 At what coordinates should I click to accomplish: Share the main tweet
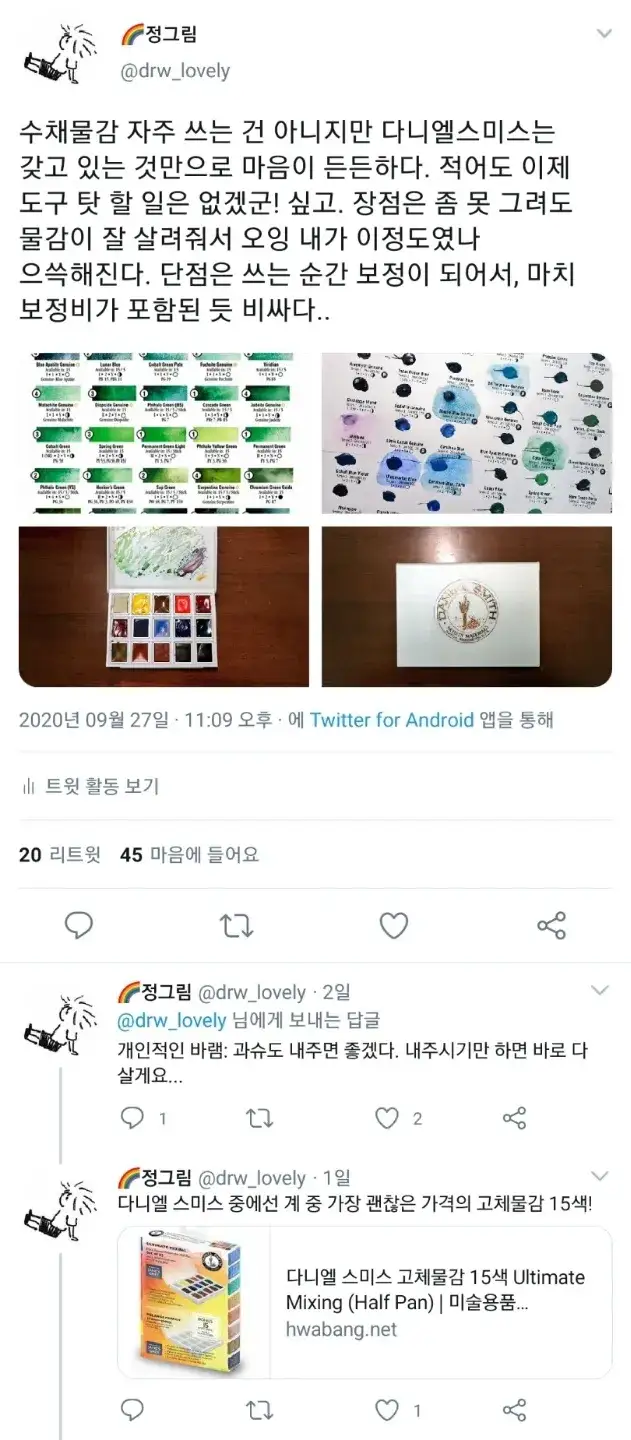551,926
